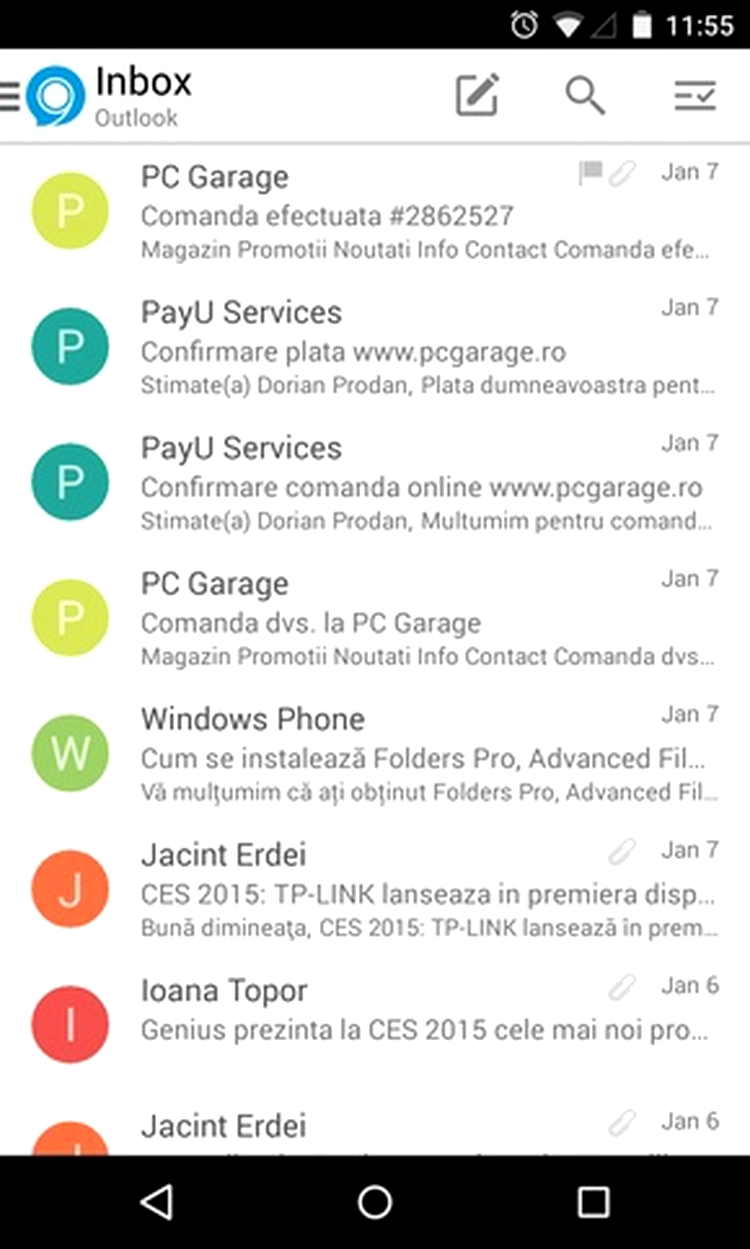The width and height of the screenshot is (750, 1249).
Task: Tap the system home button
Action: click(375, 1202)
